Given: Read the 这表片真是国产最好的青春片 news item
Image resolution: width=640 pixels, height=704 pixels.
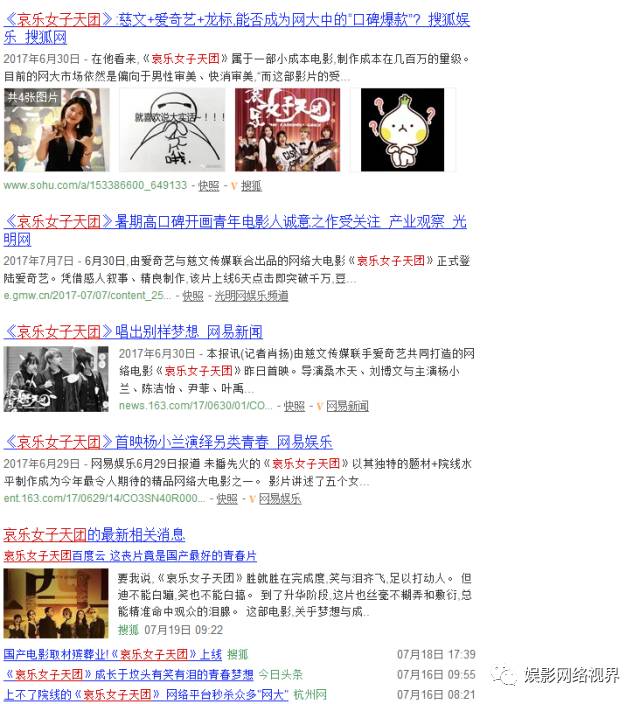Looking at the screenshot, I should [130, 556].
